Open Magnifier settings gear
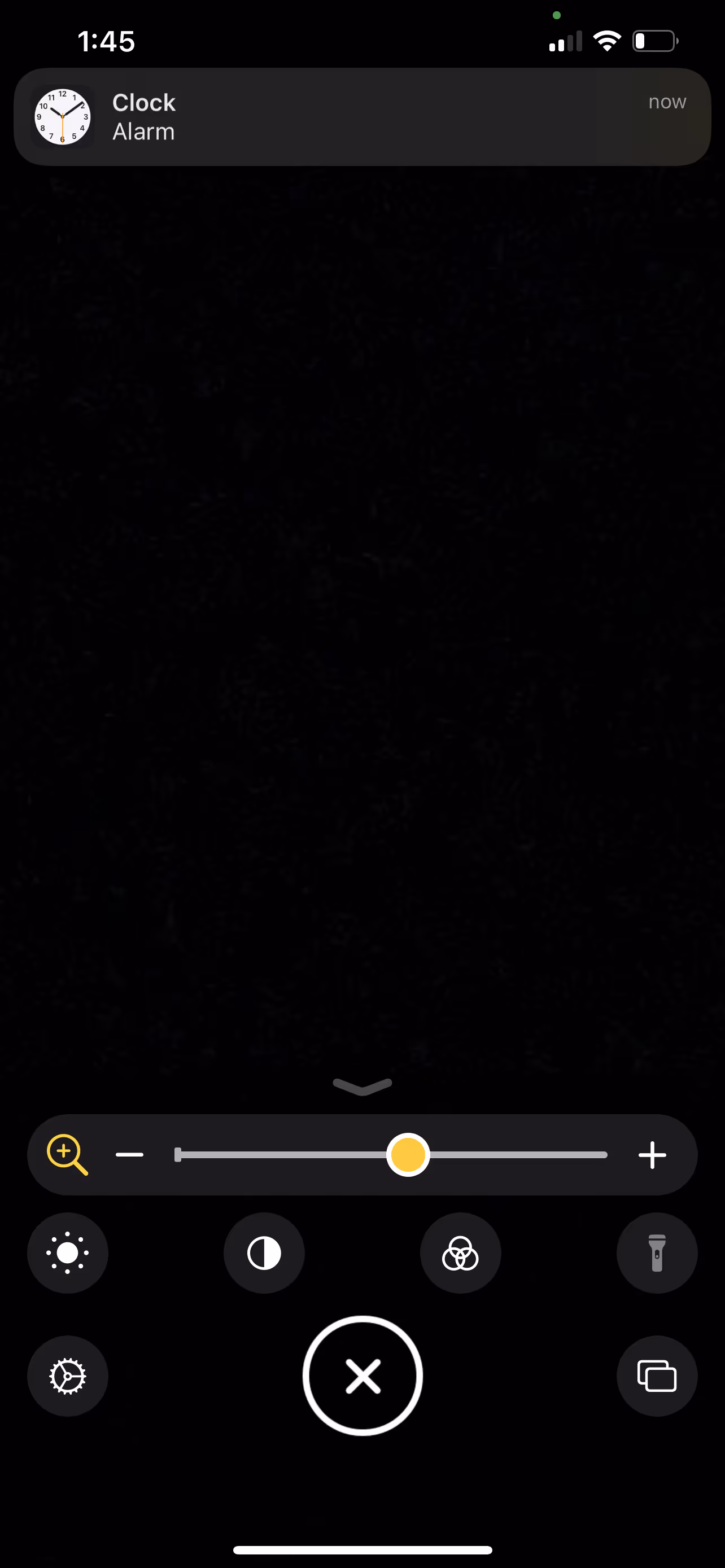The height and width of the screenshot is (1568, 725). 68,1376
